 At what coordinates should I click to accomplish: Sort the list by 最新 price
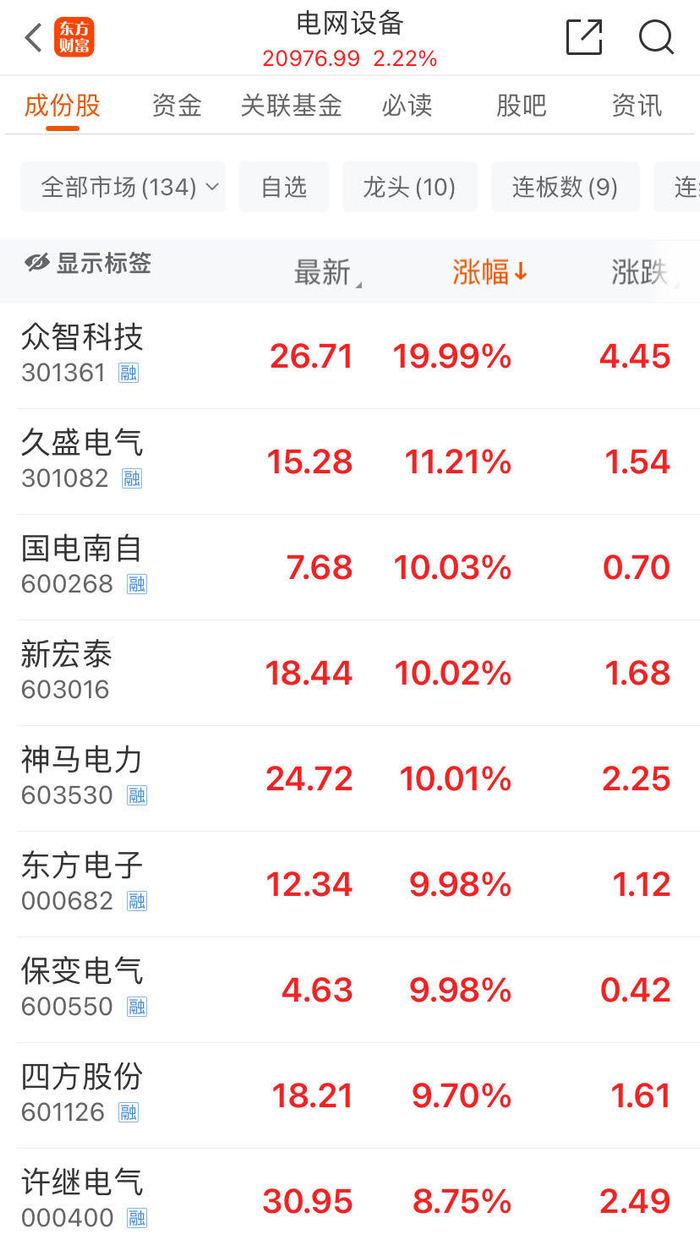point(325,272)
